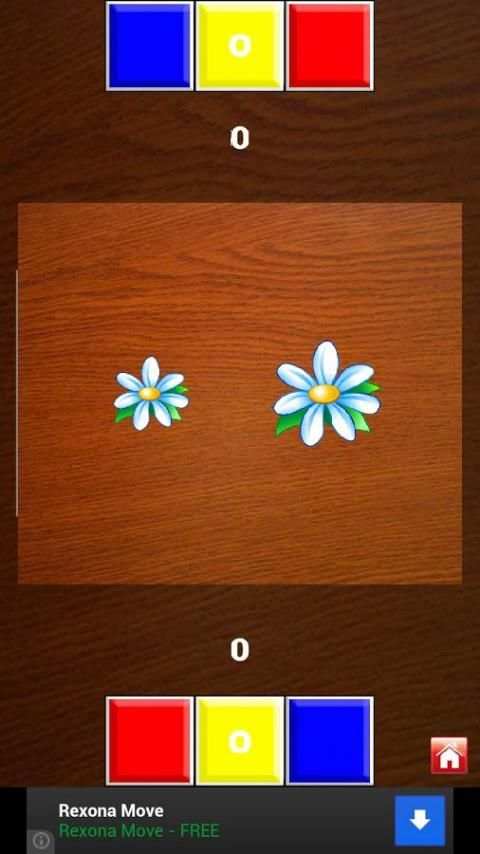Tap the top player's red button
Image resolution: width=480 pixels, height=854 pixels.
tap(330, 46)
